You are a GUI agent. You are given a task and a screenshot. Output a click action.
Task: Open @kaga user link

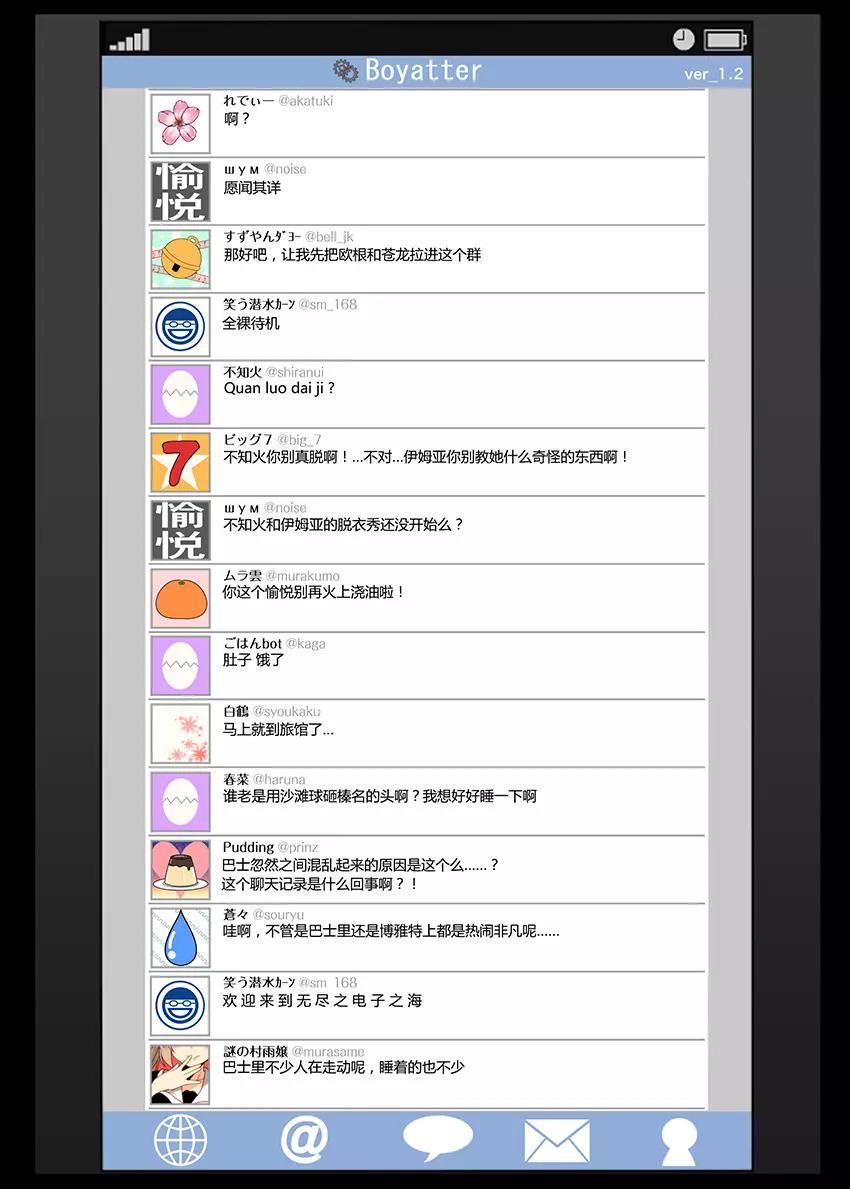coord(308,643)
